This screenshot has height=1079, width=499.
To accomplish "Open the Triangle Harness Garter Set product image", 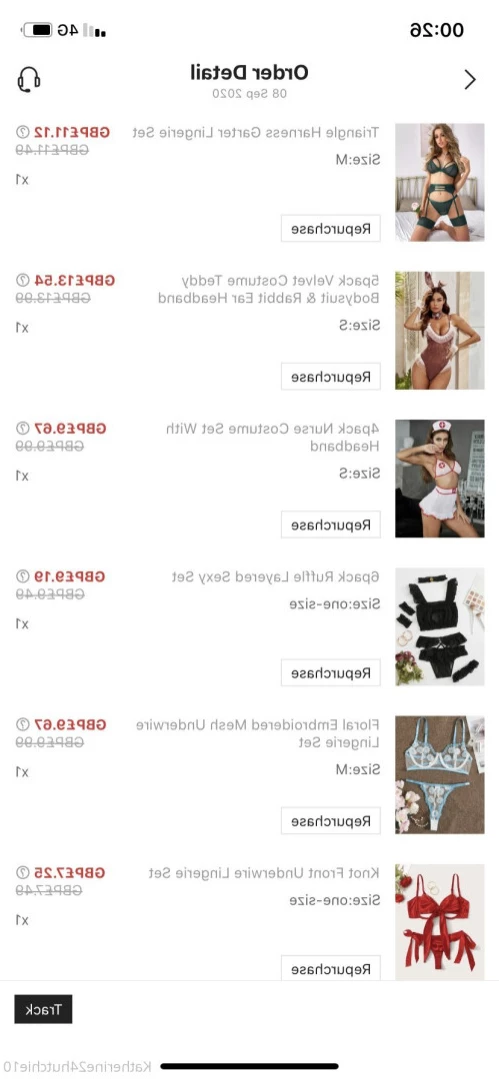I will [440, 182].
